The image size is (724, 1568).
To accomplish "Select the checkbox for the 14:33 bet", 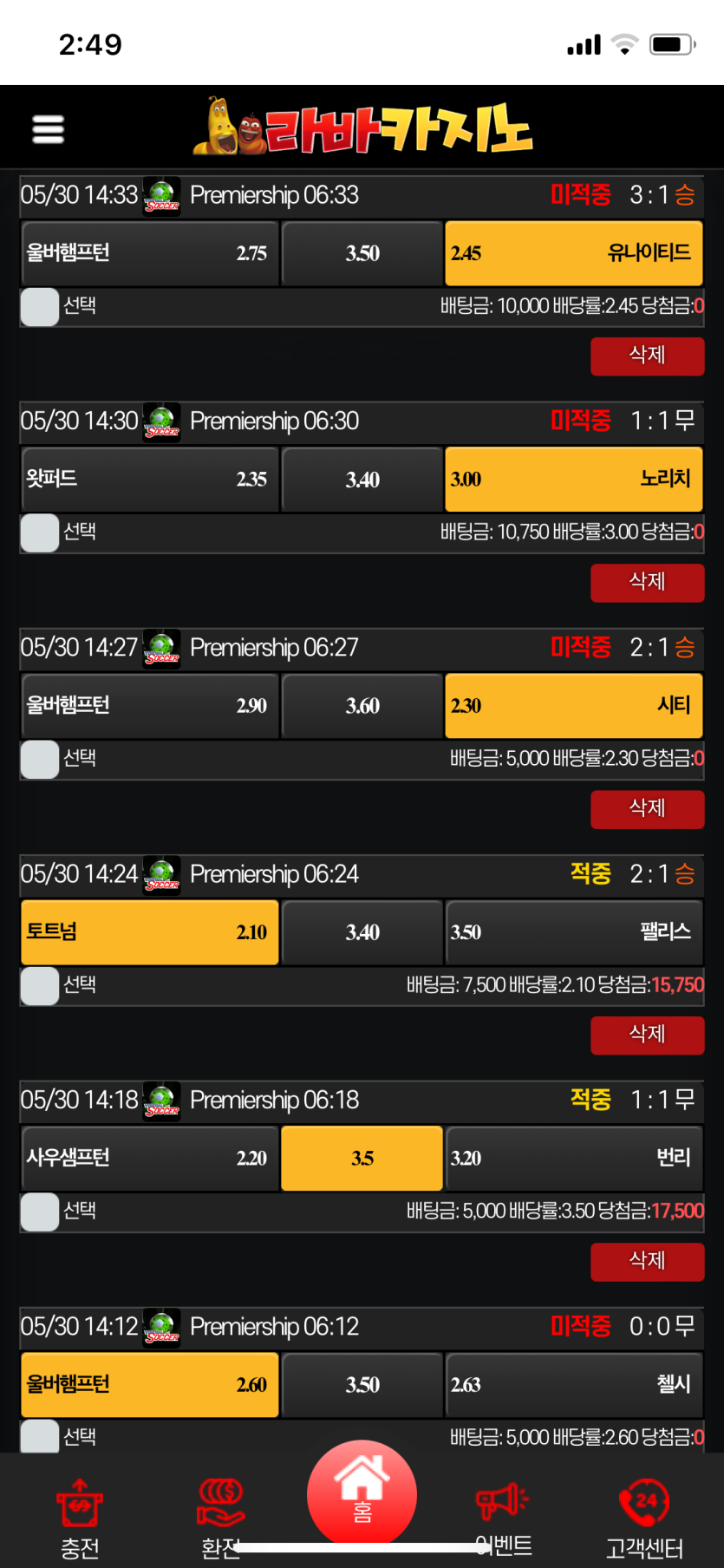I will coord(40,307).
